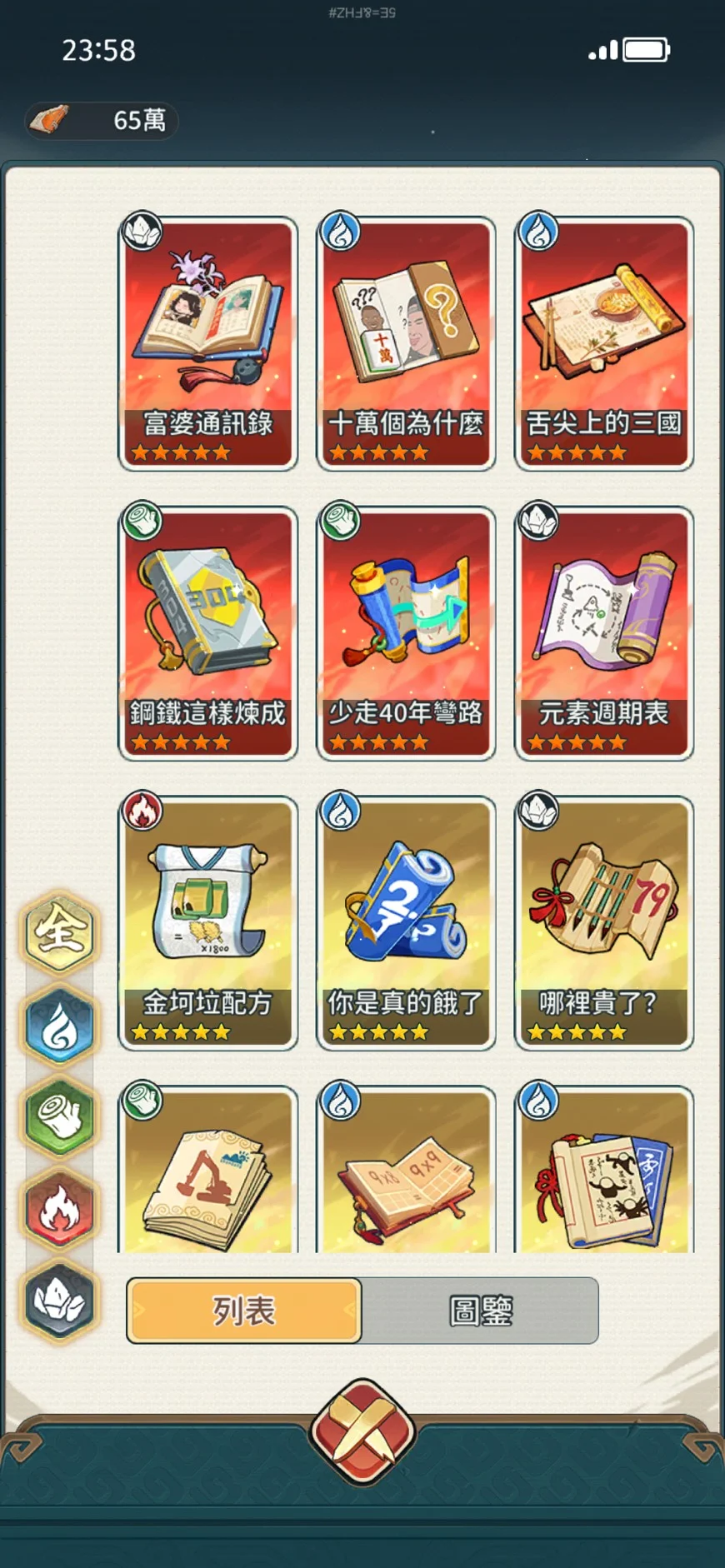This screenshot has height=1568, width=725.
Task: Filter by the wood element
Action: coord(60,1116)
